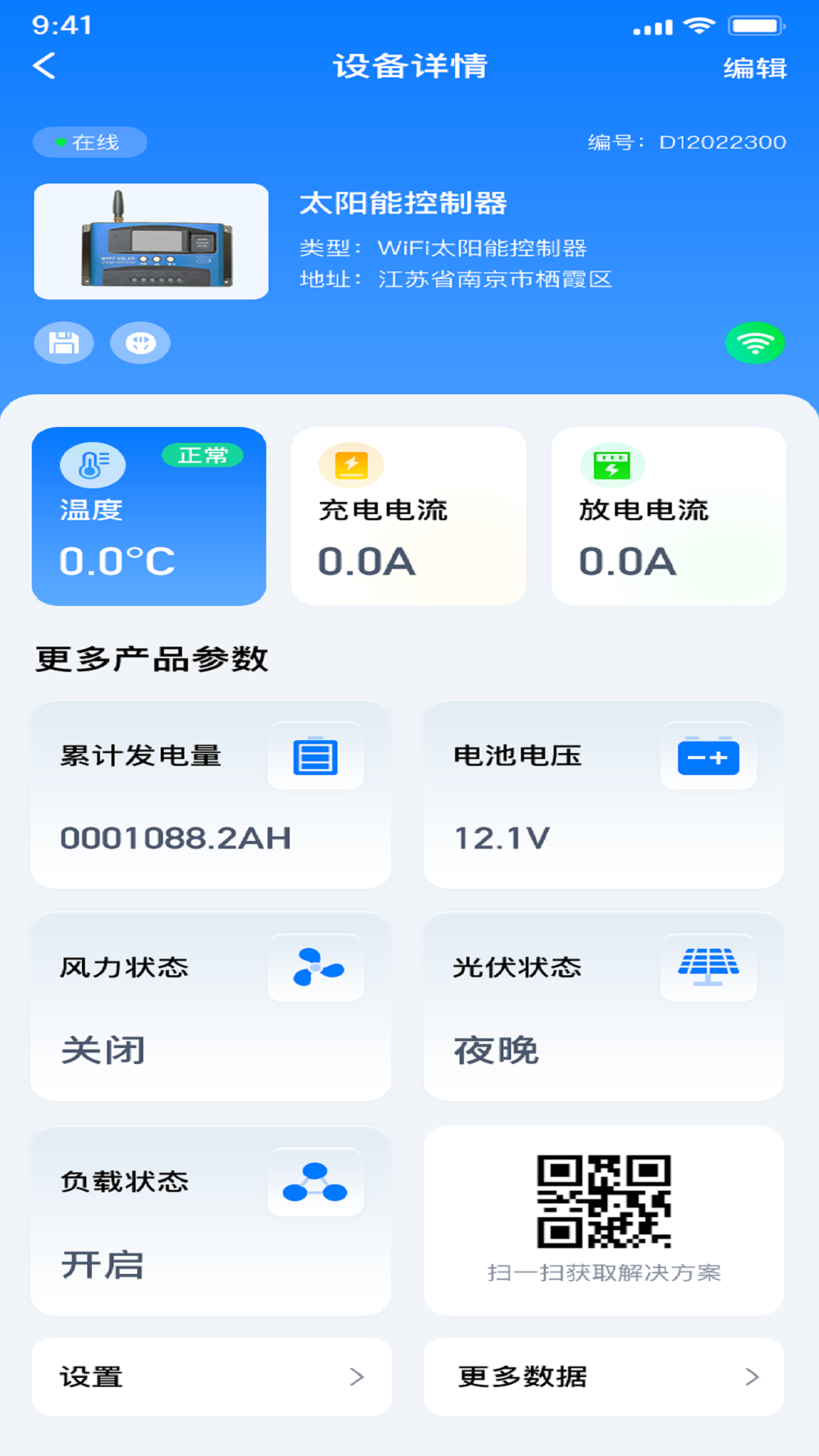Select the 充电电流 charging current card
Screen dimensions: 819x1456
point(409,516)
